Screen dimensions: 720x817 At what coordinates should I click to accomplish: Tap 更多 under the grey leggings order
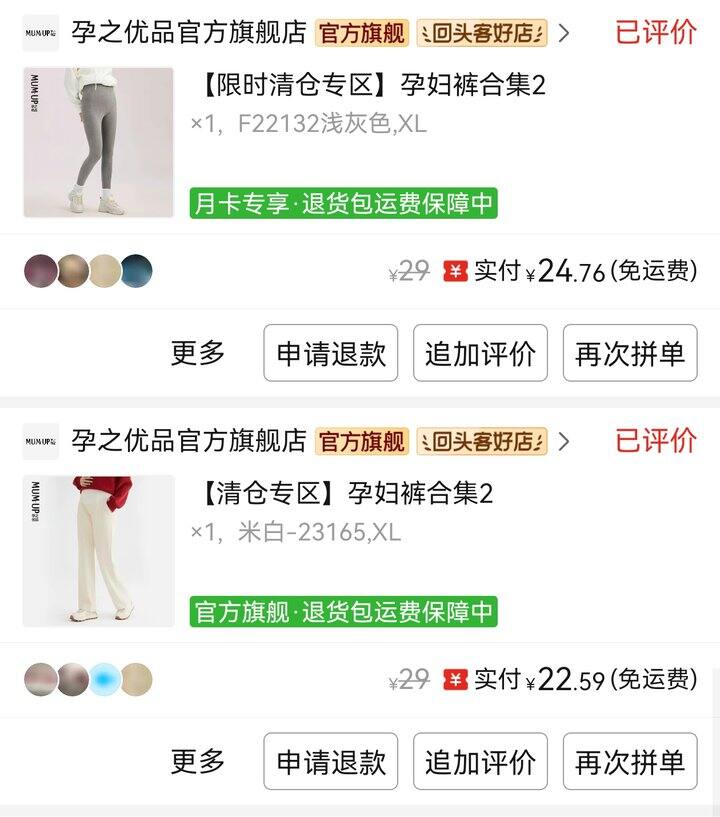point(198,353)
